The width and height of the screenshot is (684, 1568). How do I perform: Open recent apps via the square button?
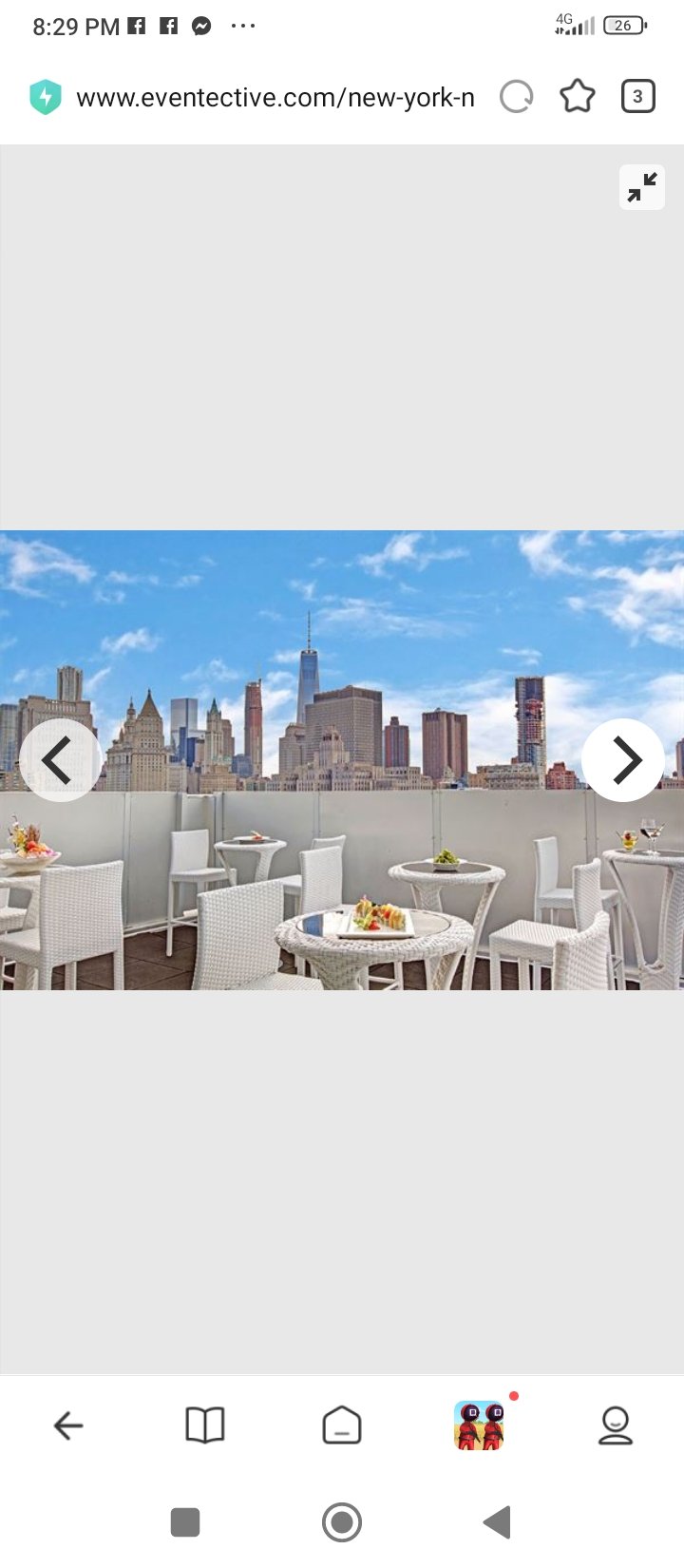tap(185, 1522)
